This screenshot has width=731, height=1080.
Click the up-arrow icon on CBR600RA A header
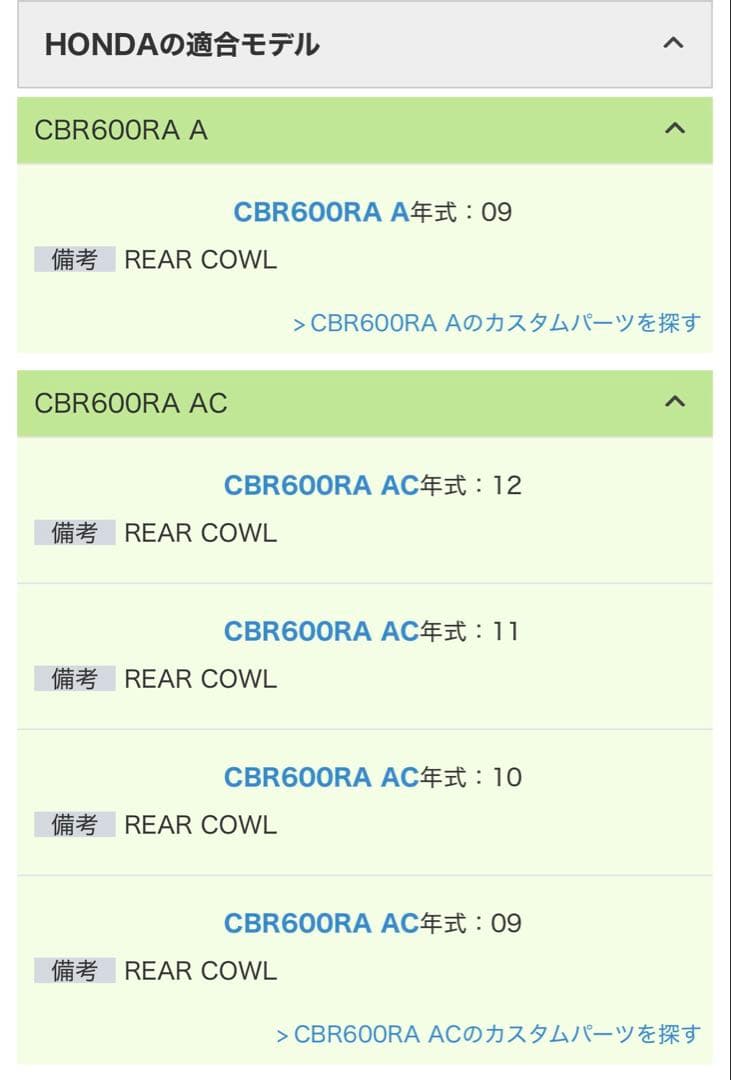[x=676, y=128]
